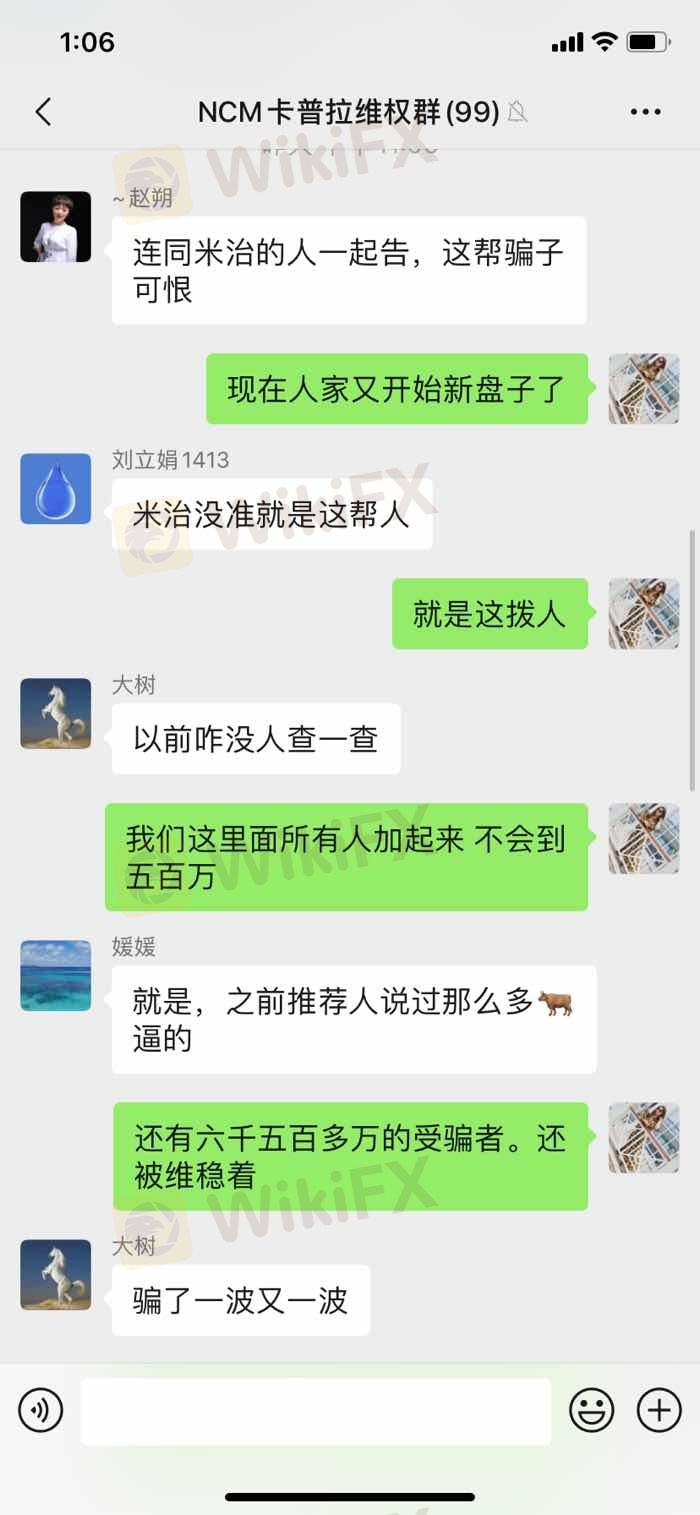The height and width of the screenshot is (1515, 700).
Task: Open the plus attachments panel
Action: (659, 1411)
